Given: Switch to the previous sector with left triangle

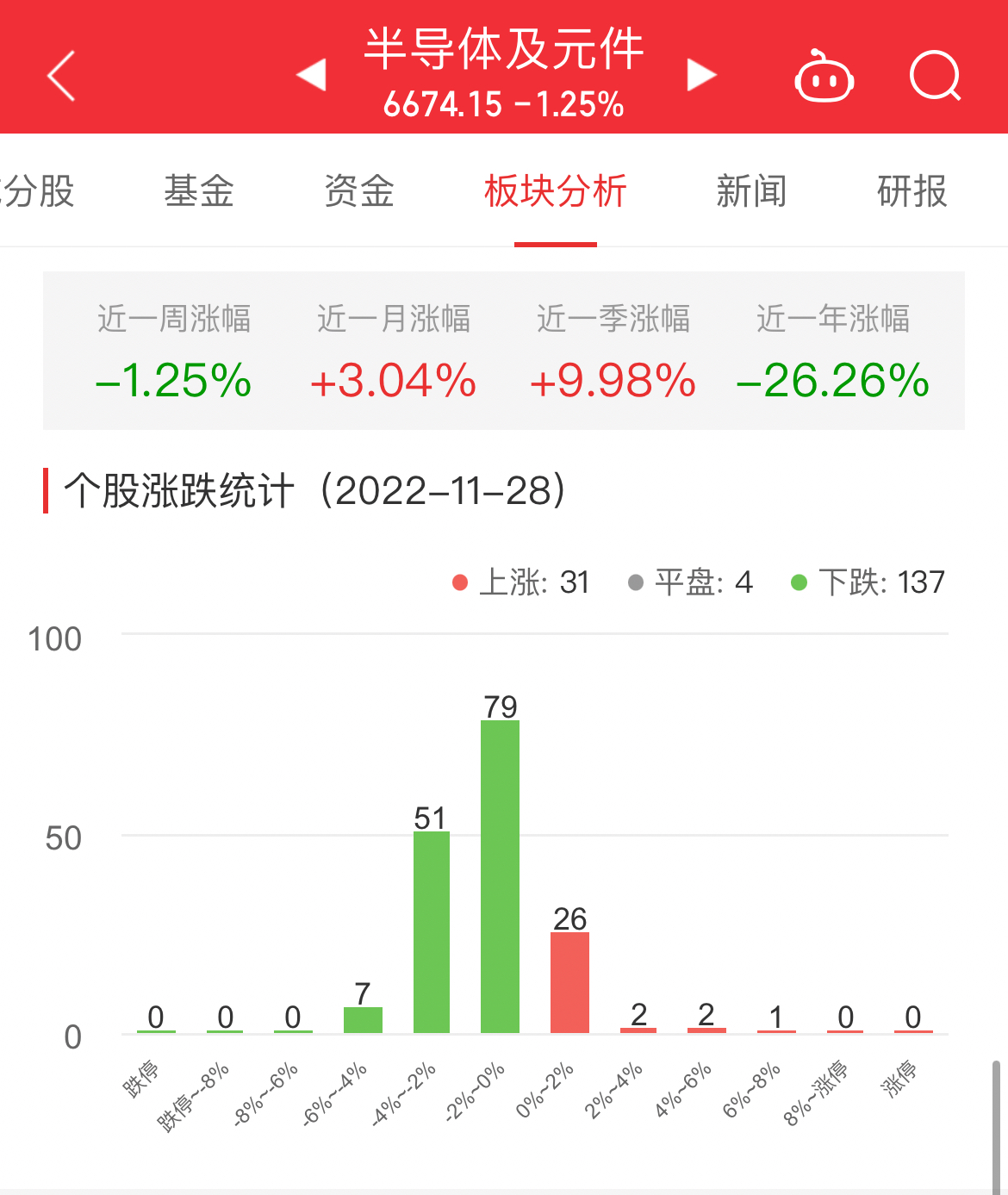Looking at the screenshot, I should pyautogui.click(x=312, y=75).
